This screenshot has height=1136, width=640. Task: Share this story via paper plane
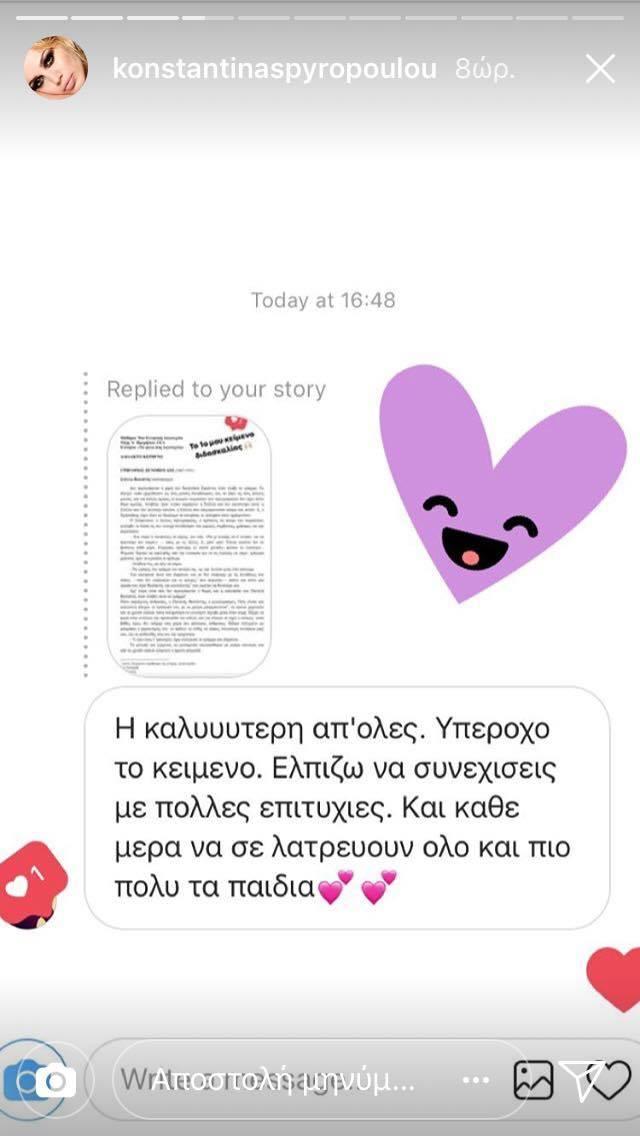(x=580, y=1079)
